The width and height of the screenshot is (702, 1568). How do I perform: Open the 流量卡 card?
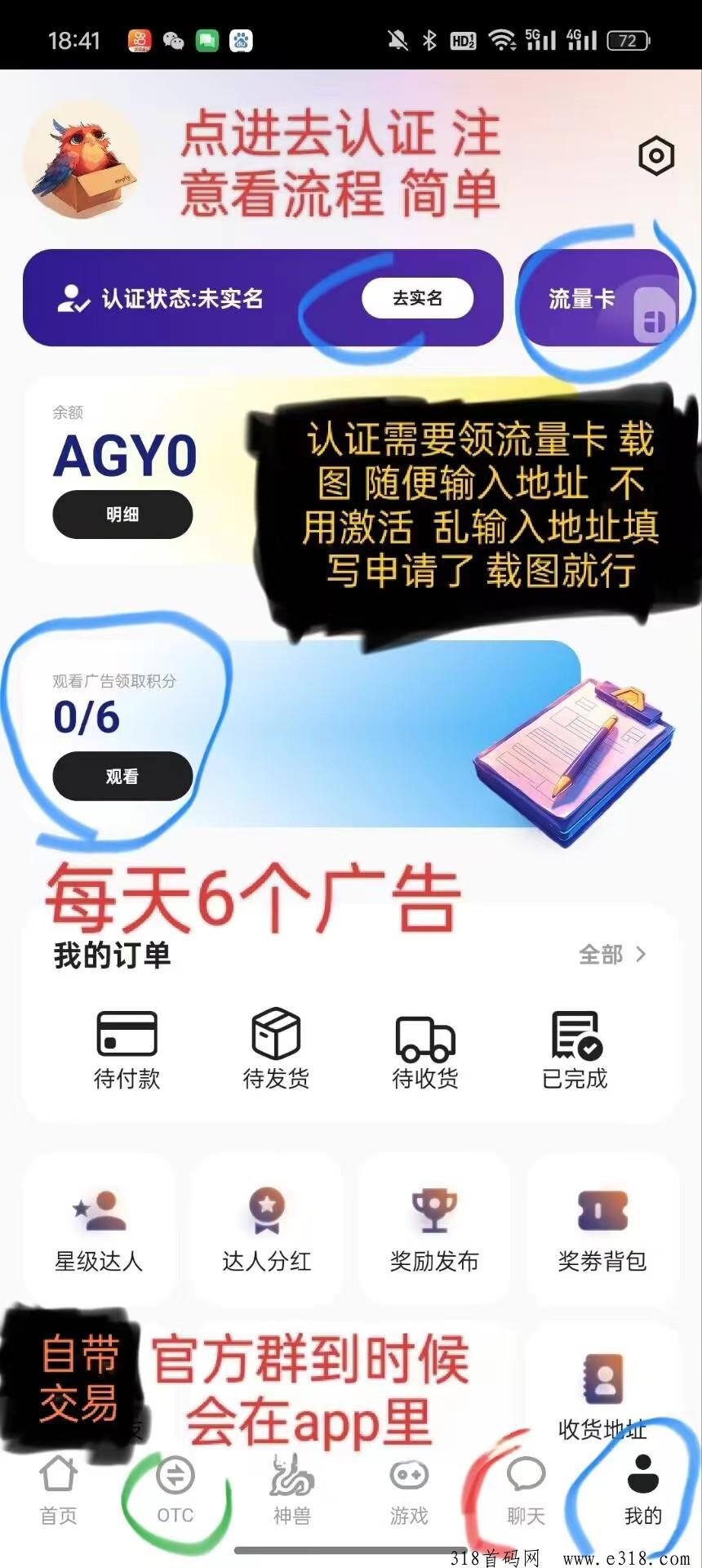(x=600, y=299)
